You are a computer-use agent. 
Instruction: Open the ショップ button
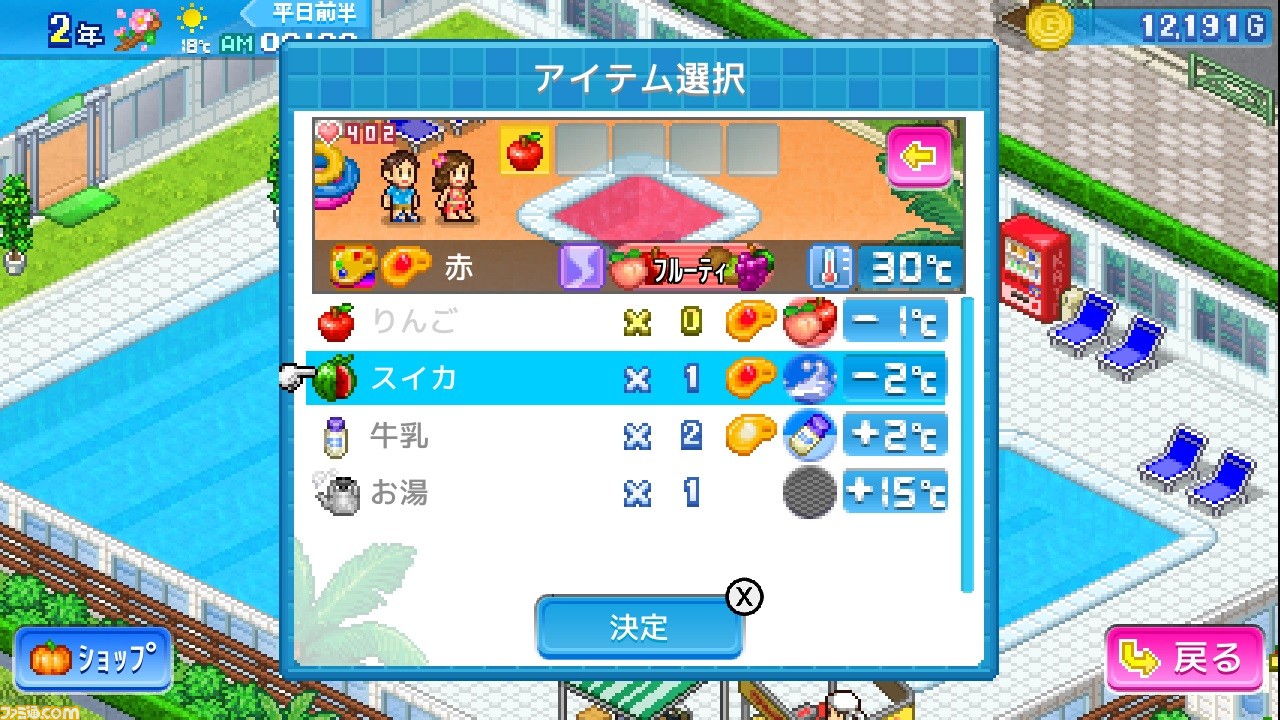pyautogui.click(x=93, y=658)
